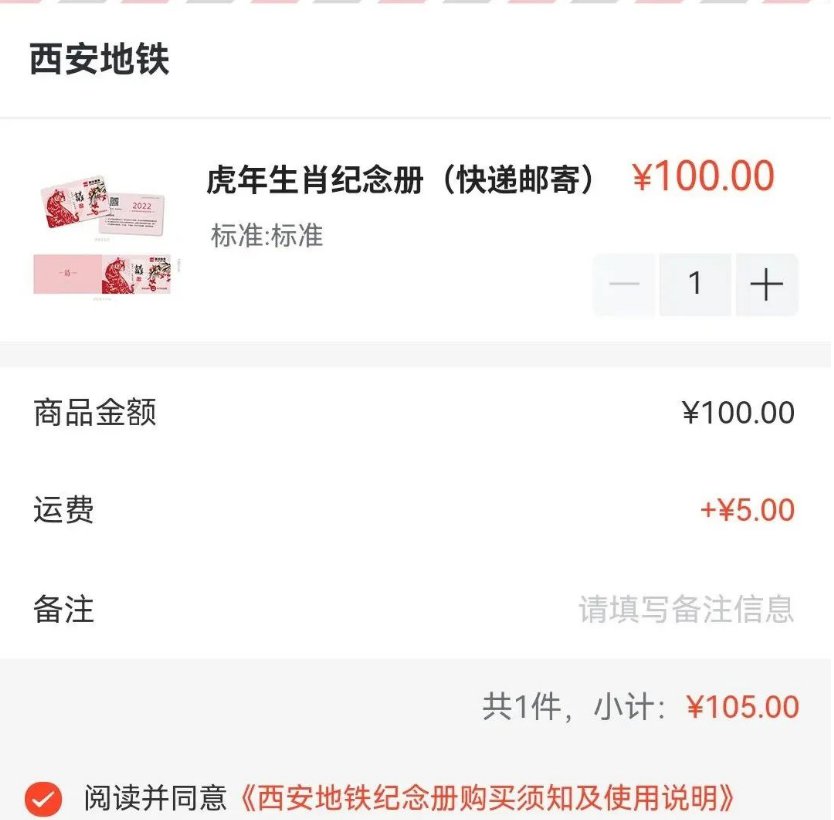Open the 虎年生肖纪念册 product thumbnail
The image size is (834, 820).
(x=103, y=236)
